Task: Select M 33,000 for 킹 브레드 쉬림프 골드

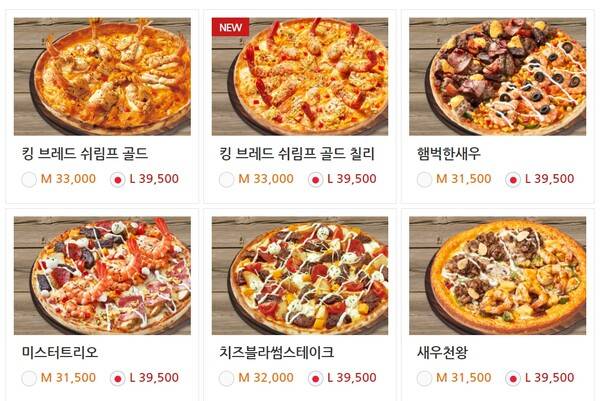Action: 28,180
